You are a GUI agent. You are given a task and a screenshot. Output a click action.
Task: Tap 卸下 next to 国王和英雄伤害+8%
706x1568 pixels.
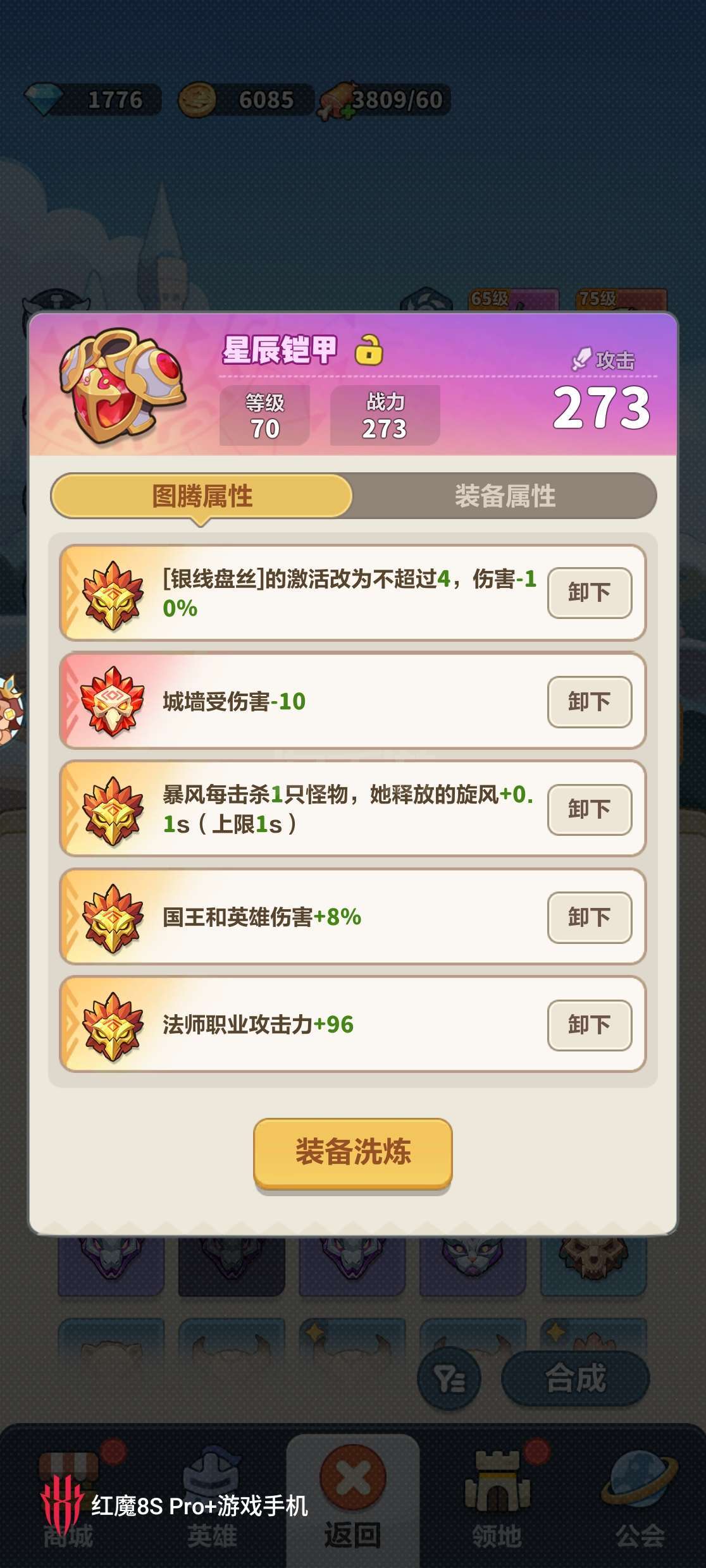[589, 917]
